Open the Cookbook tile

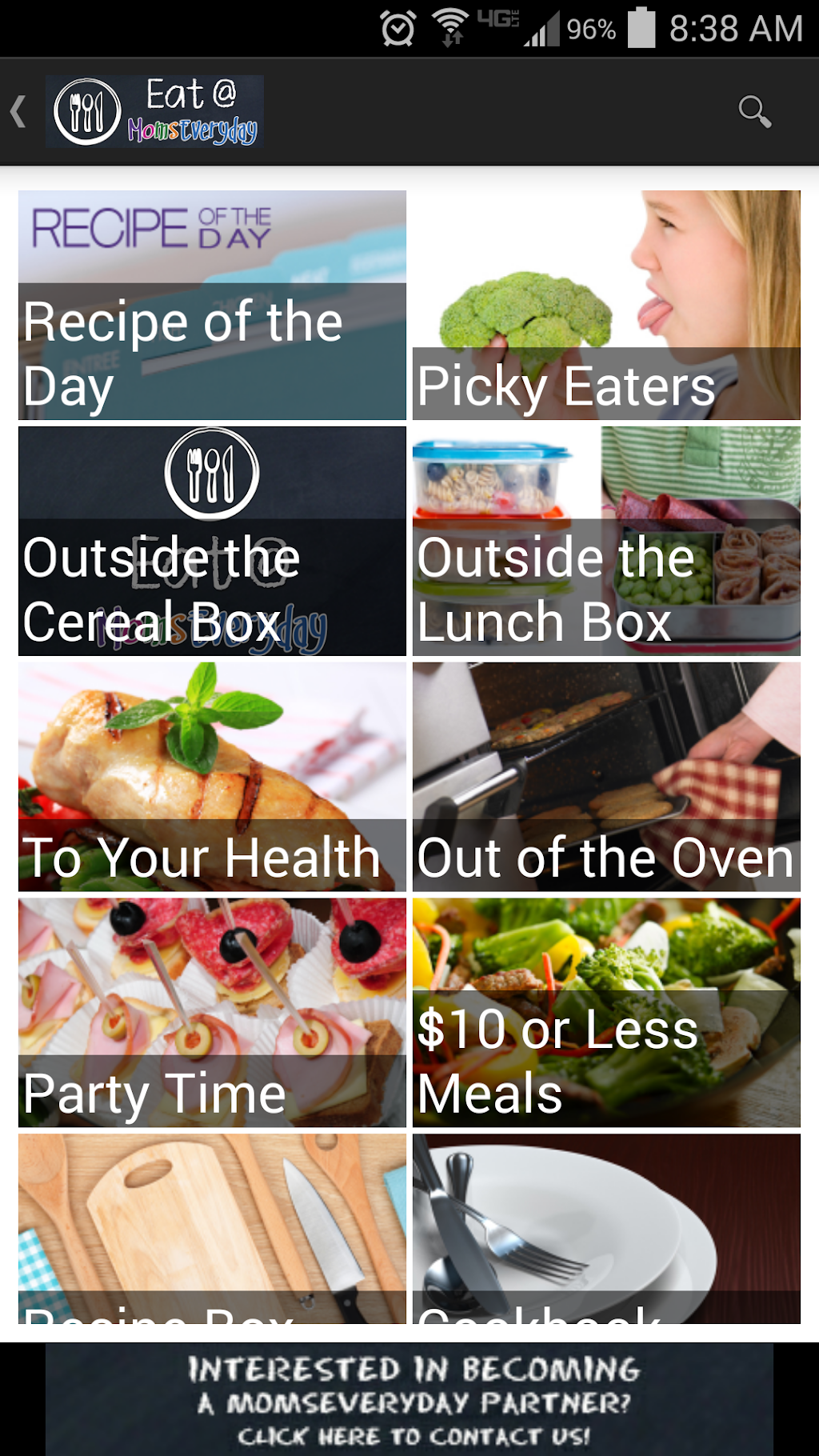point(606,1229)
